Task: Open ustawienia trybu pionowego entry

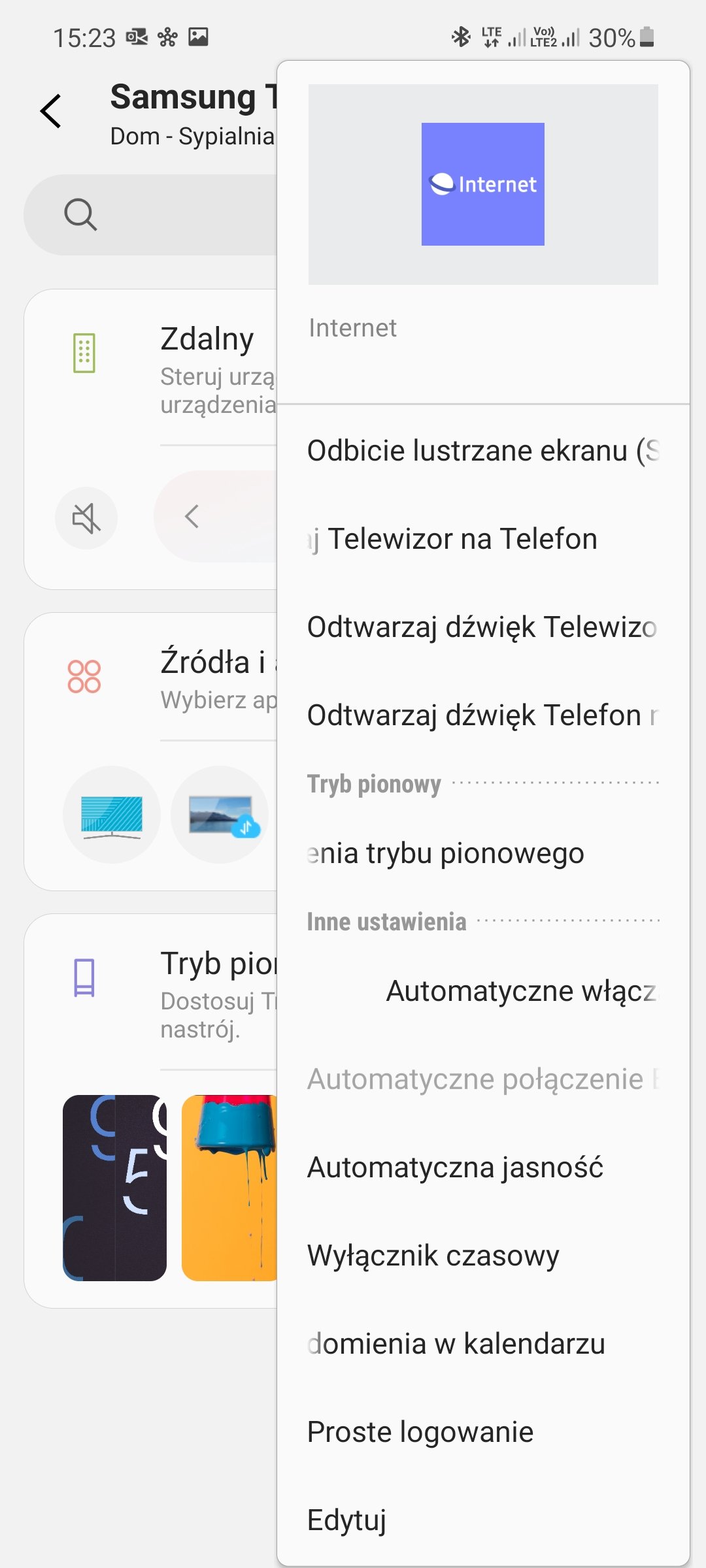Action: click(483, 853)
